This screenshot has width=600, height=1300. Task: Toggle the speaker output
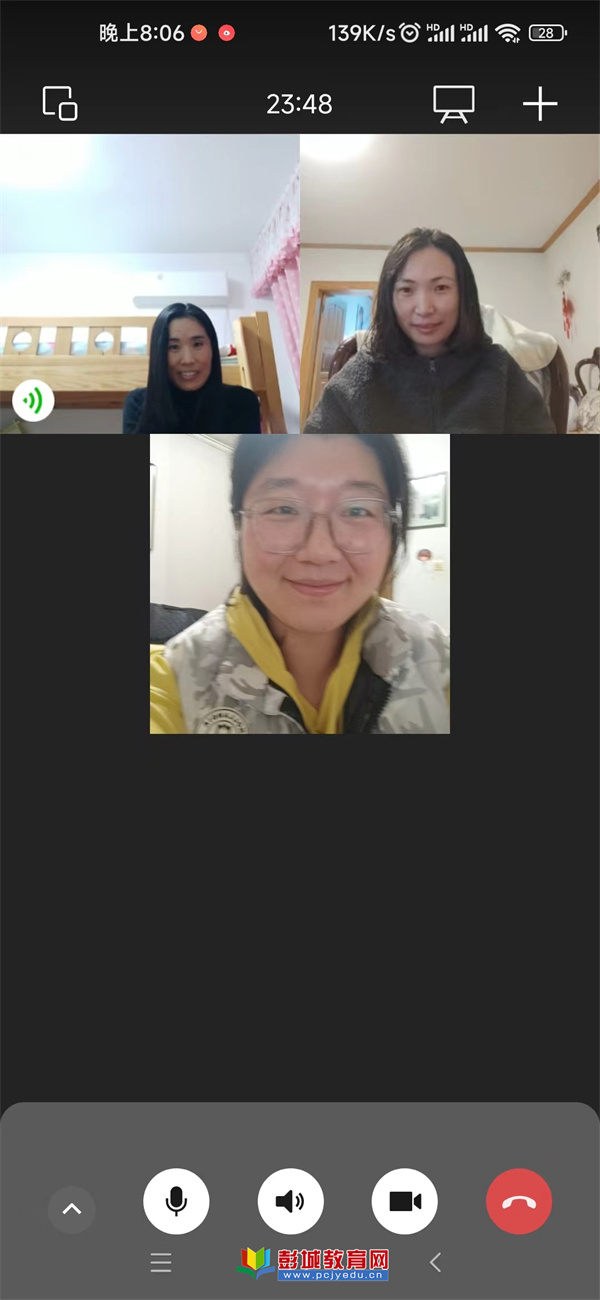click(x=290, y=1201)
